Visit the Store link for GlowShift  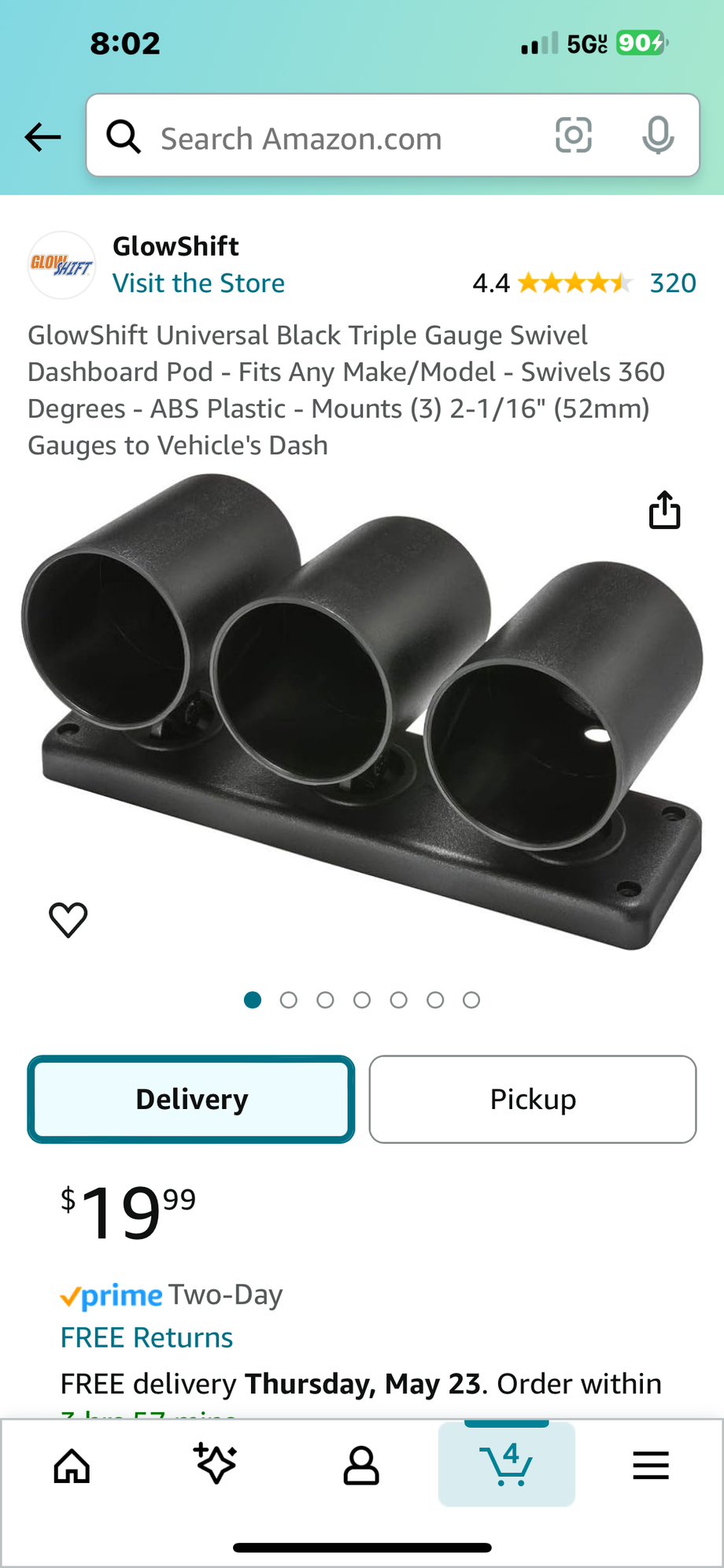pyautogui.click(x=198, y=283)
